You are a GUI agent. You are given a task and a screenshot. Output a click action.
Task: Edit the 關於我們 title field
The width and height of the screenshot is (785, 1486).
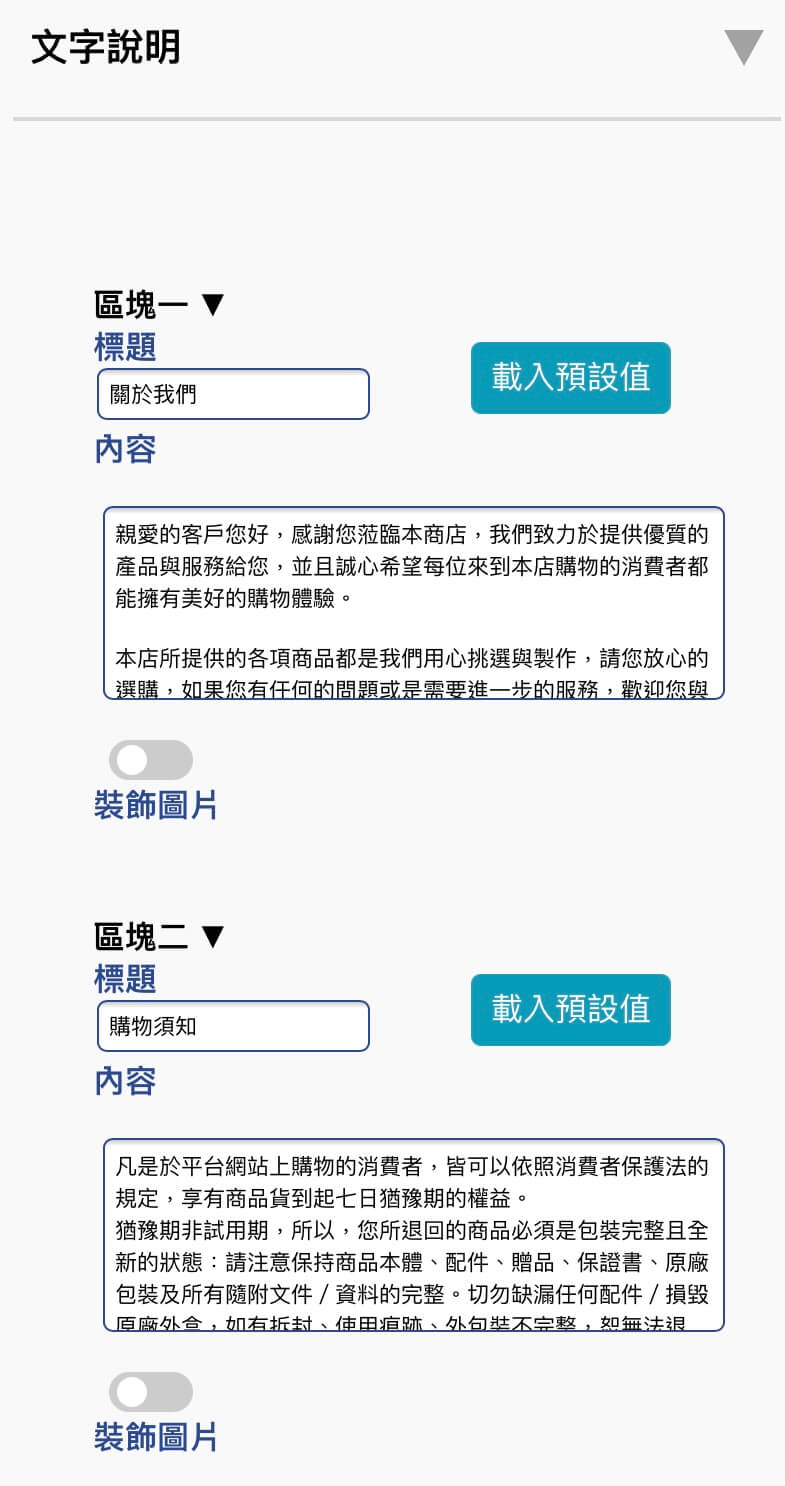coord(233,394)
